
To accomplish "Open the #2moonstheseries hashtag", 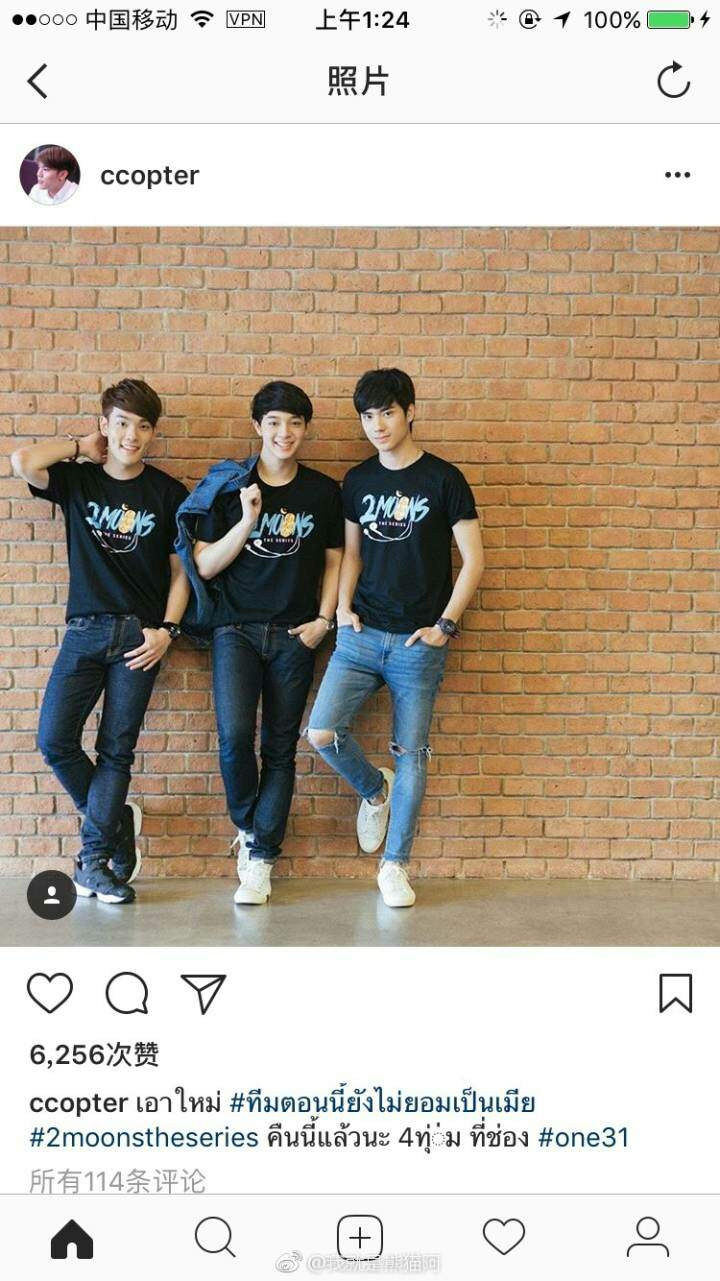I will pyautogui.click(x=144, y=1137).
